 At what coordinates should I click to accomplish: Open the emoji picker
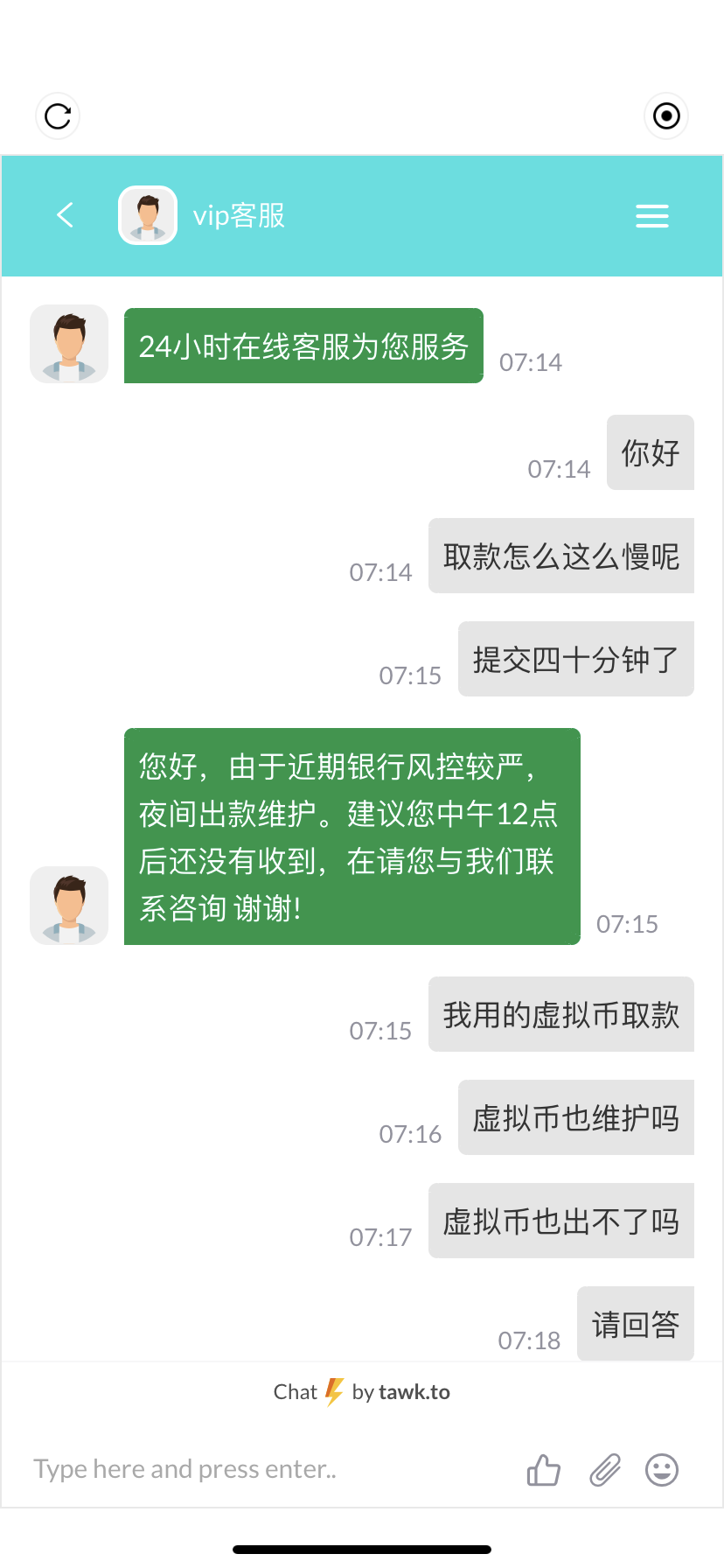pyautogui.click(x=662, y=1470)
